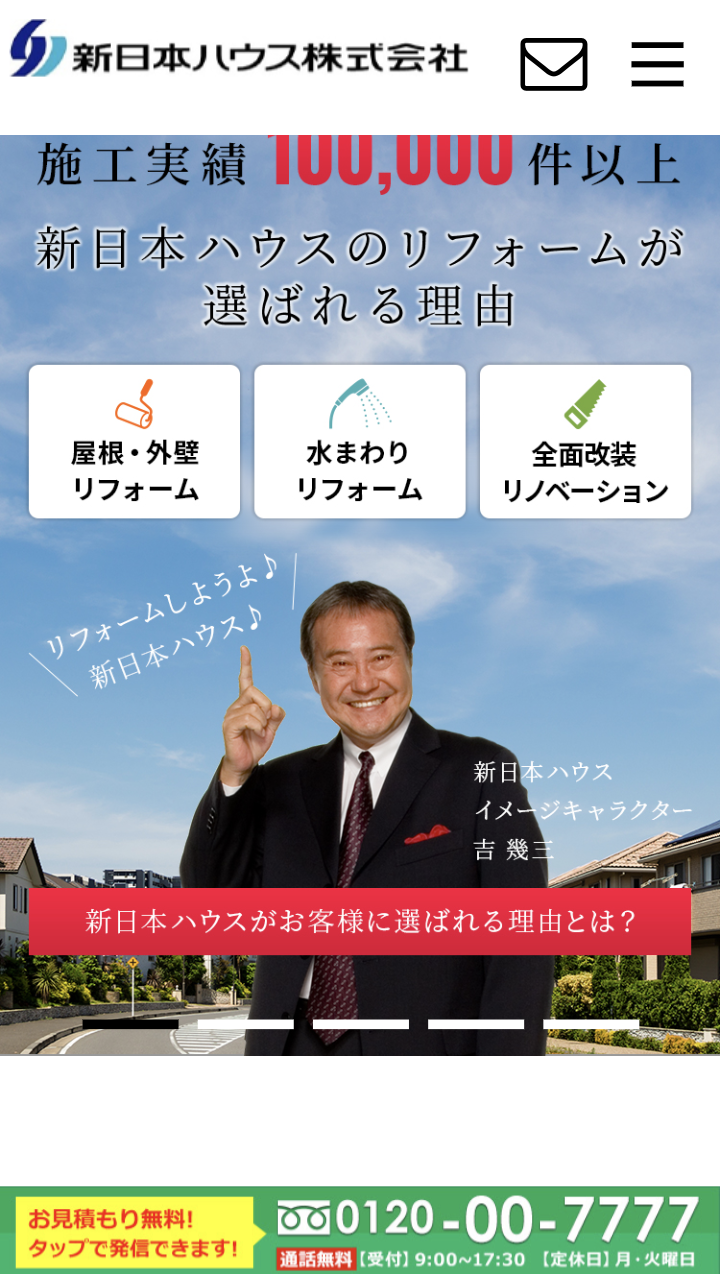The image size is (720, 1274).
Task: Open the hamburger menu
Action: (658, 64)
